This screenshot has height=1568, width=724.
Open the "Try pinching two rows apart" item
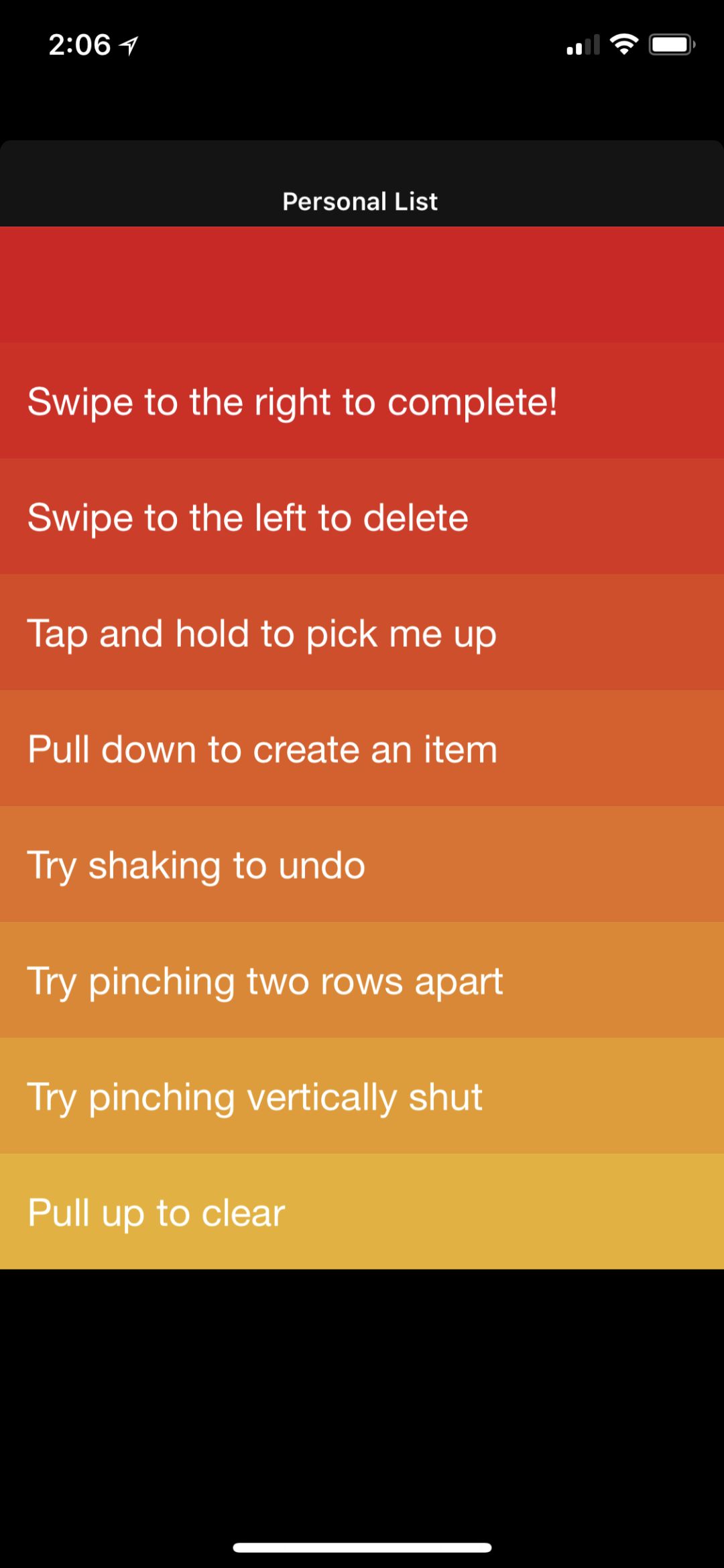(265, 981)
